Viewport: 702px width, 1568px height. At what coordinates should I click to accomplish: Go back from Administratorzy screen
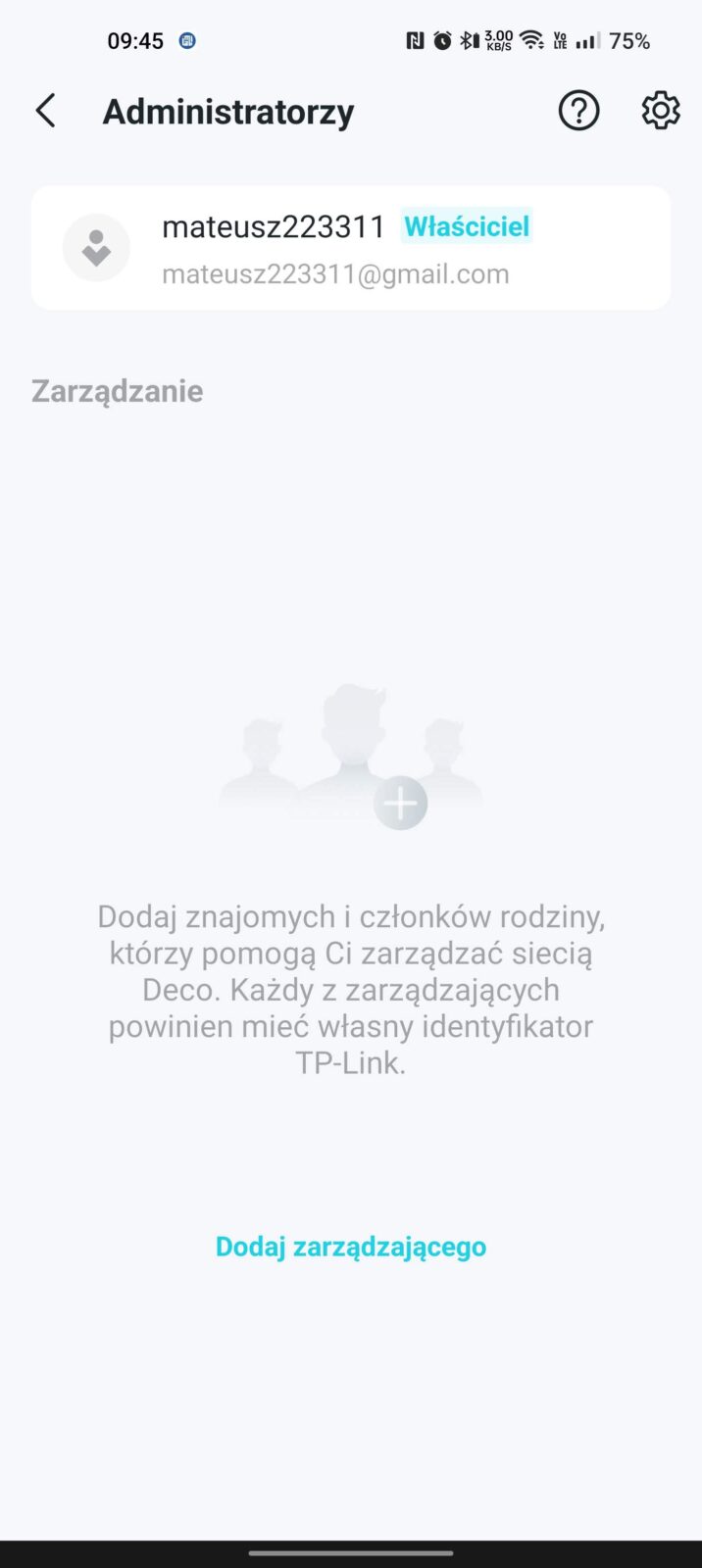pos(45,111)
